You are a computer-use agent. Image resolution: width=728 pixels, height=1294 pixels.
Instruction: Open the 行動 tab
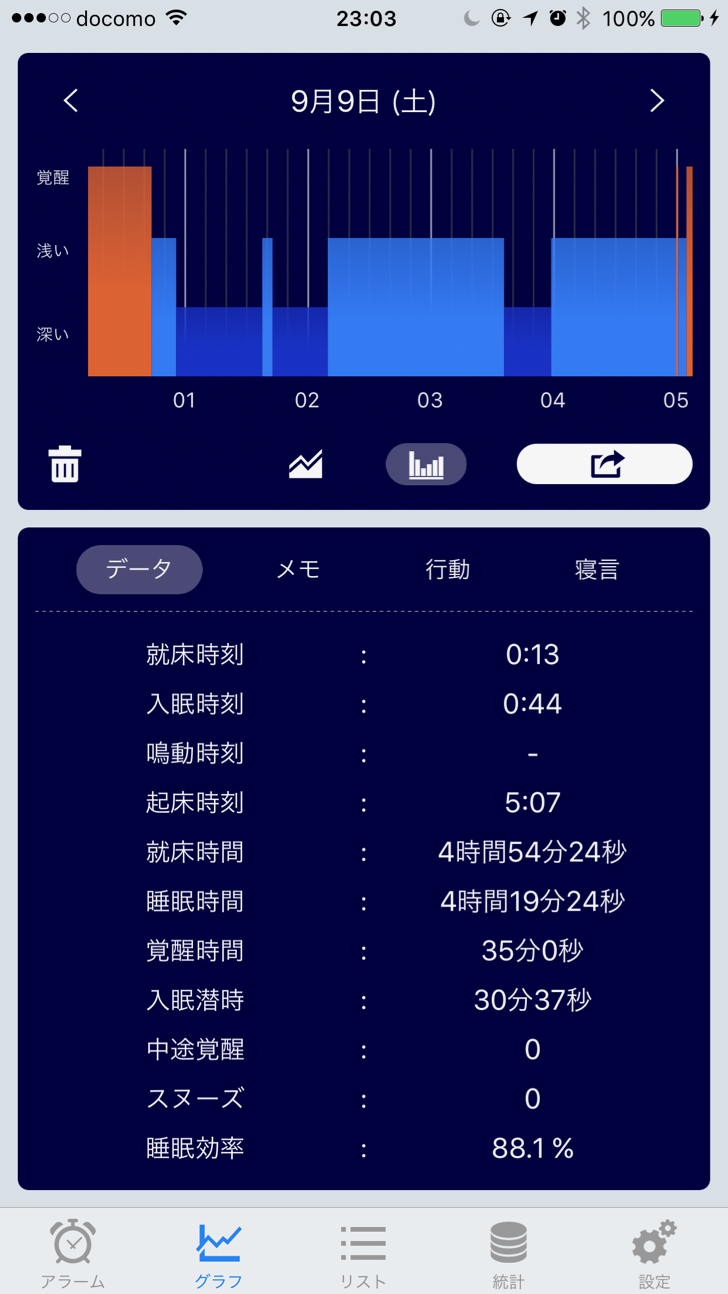[x=447, y=569]
